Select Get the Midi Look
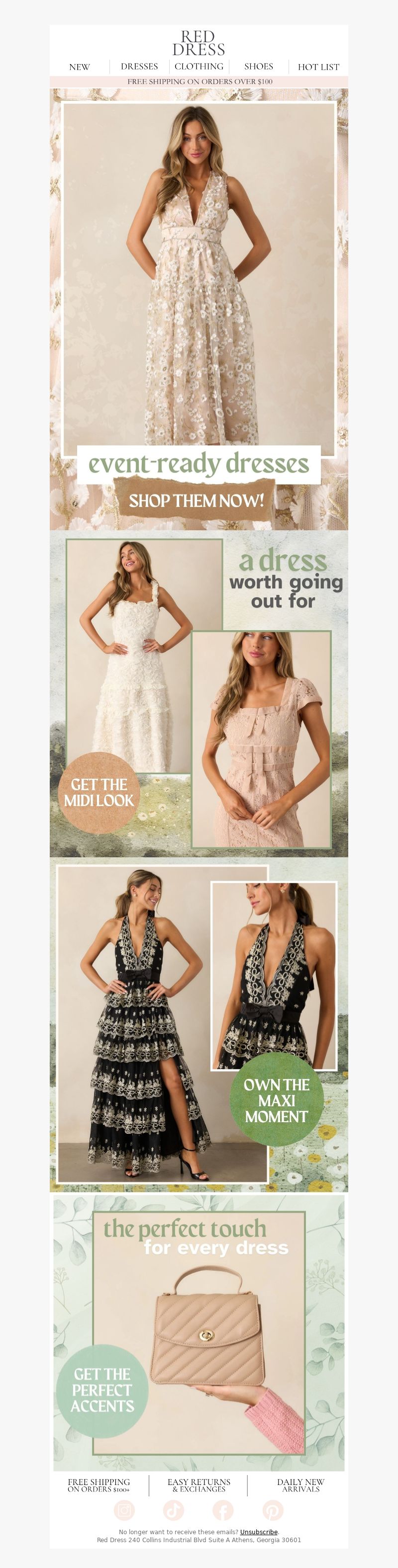The height and width of the screenshot is (1568, 398). point(99,793)
